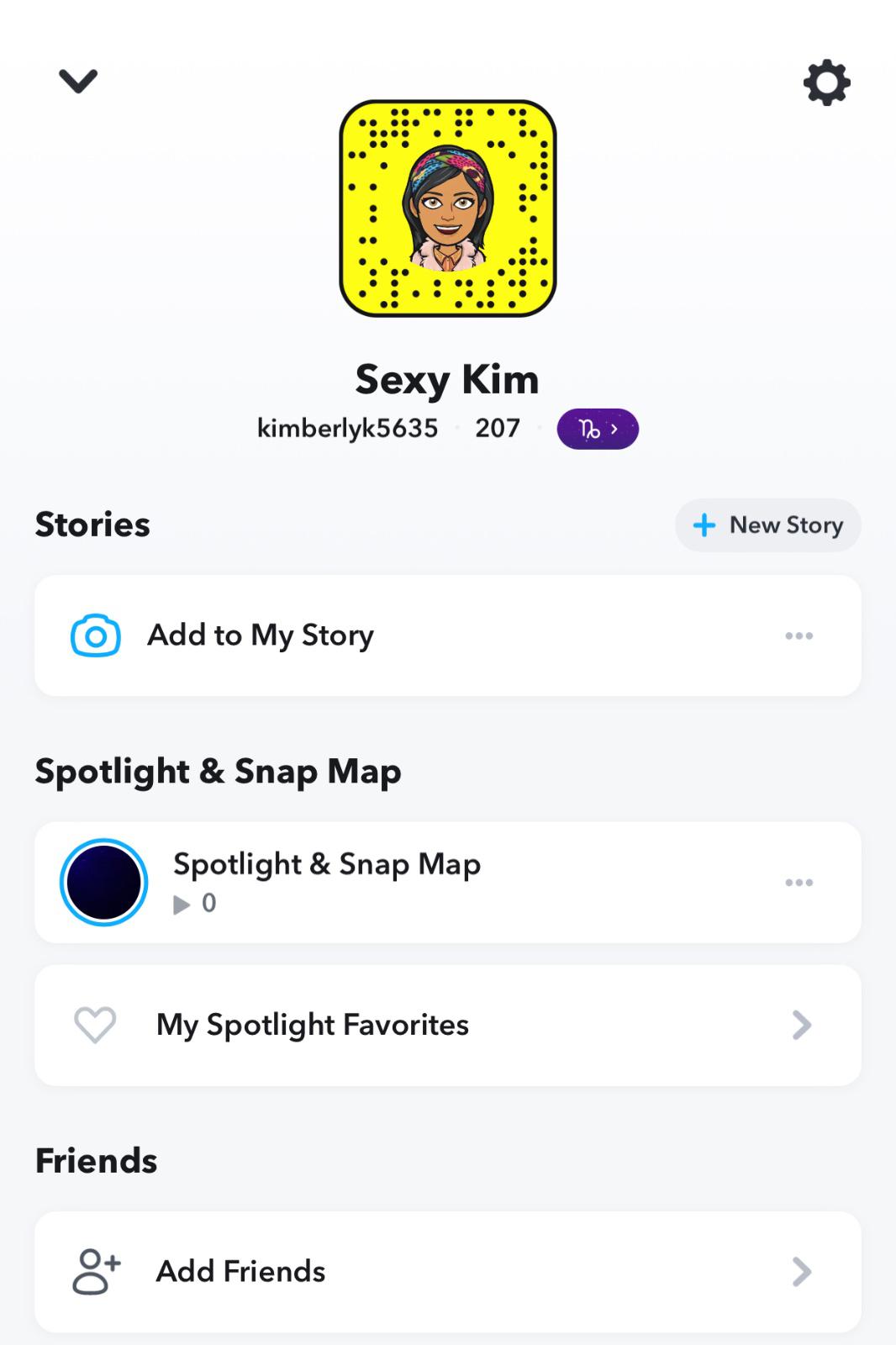This screenshot has height=1345, width=896.
Task: Collapse the profile with the down chevron
Action: click(78, 81)
